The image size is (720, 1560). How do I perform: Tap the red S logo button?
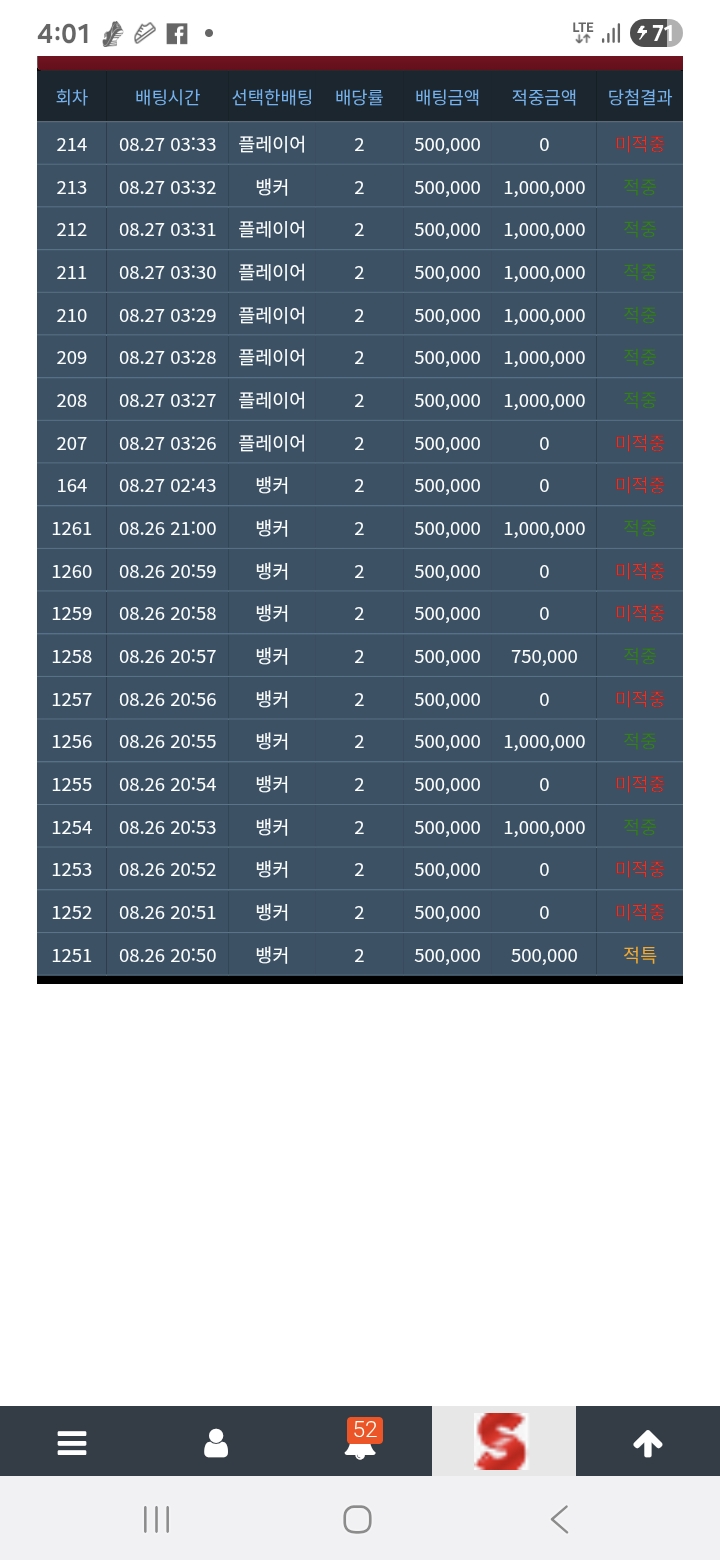click(503, 1441)
